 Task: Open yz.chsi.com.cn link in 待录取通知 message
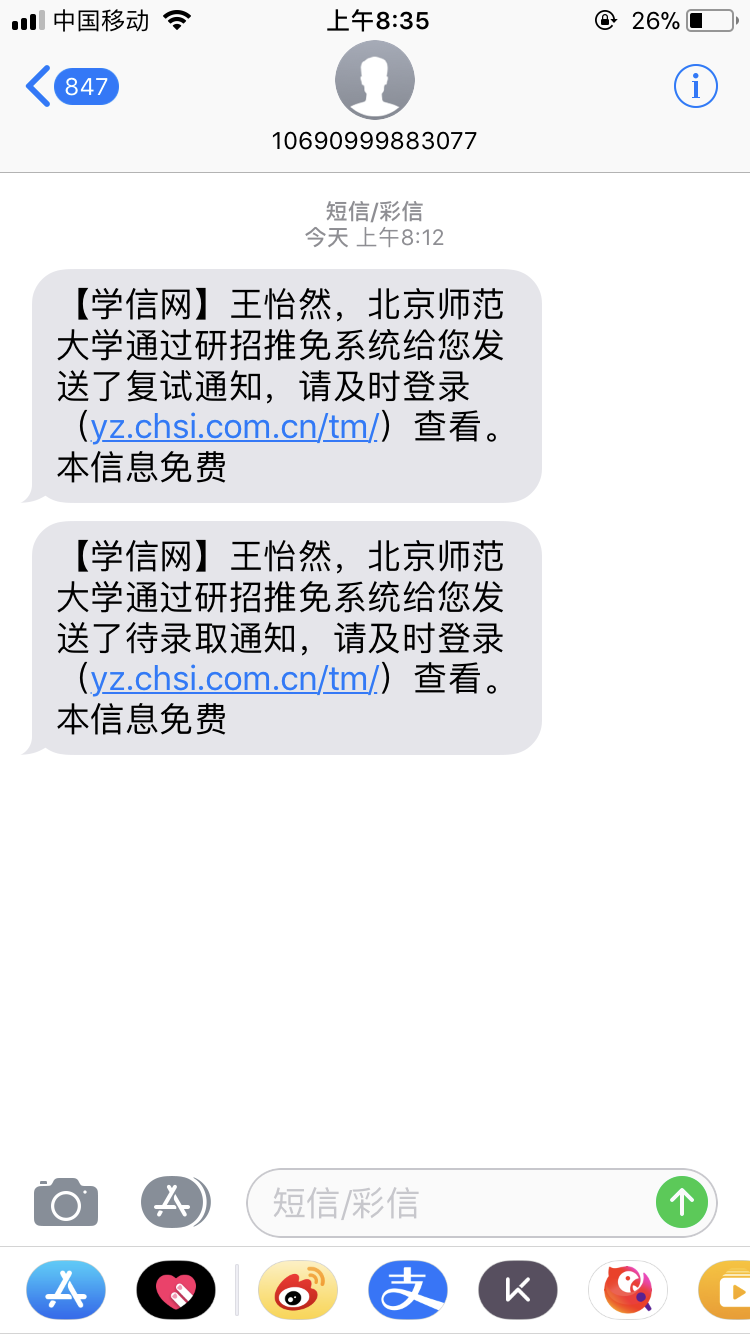click(x=235, y=679)
